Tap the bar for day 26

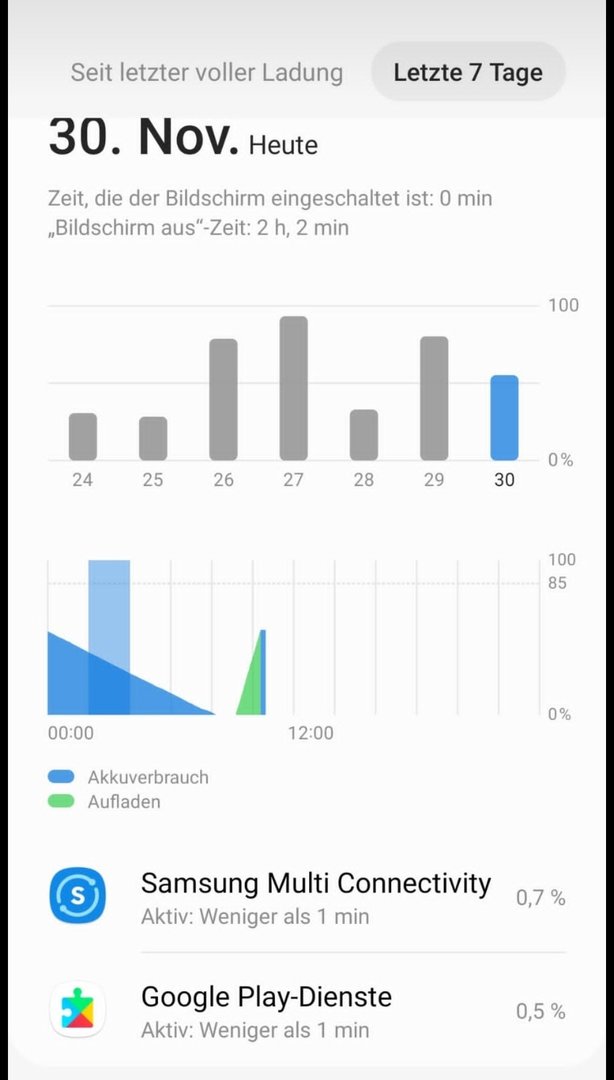tap(223, 399)
